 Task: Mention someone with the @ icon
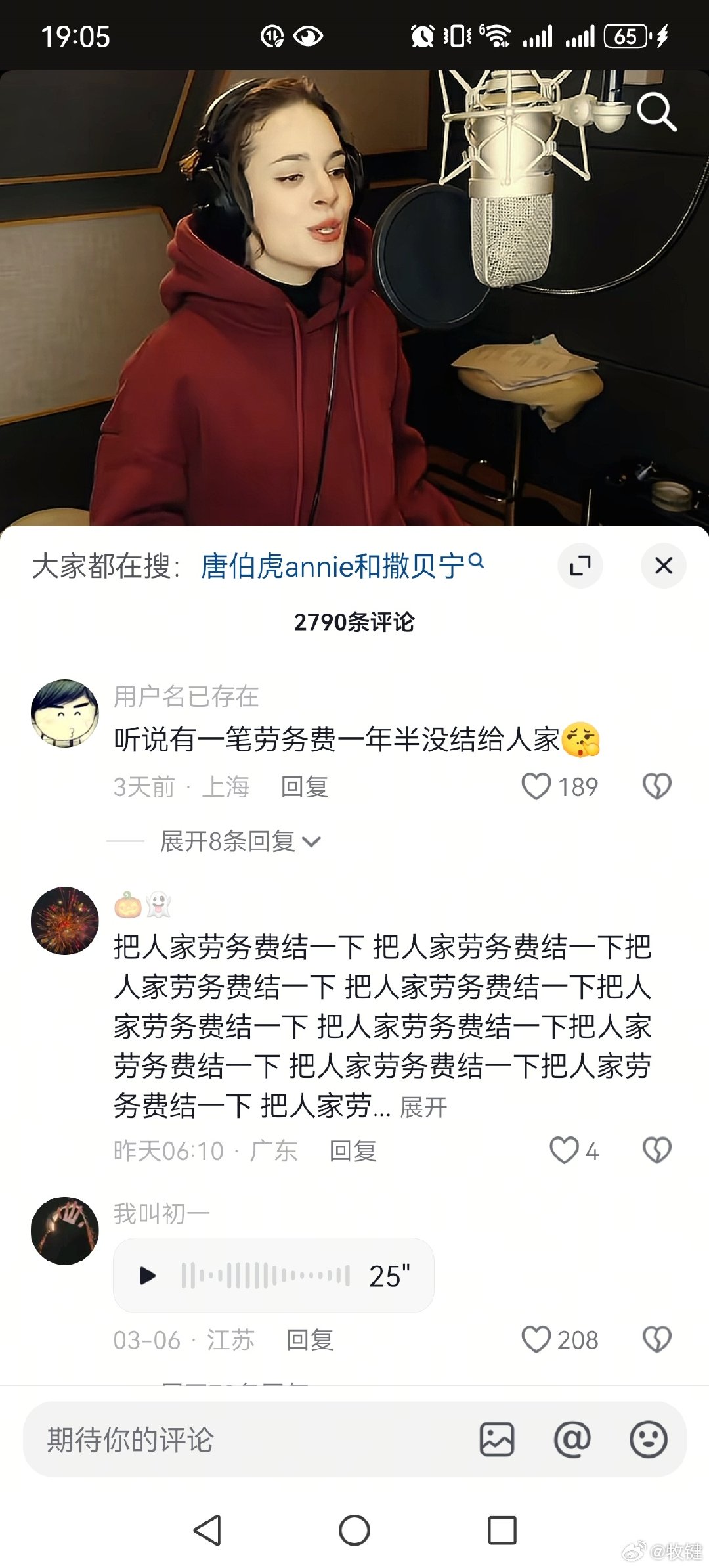[572, 1440]
